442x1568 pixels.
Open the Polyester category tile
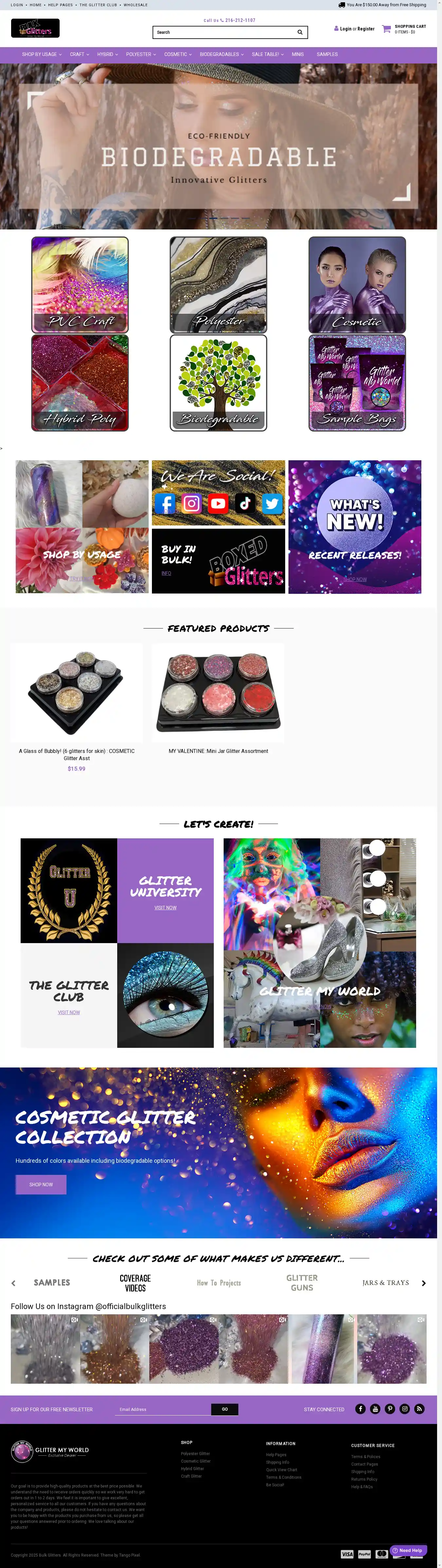[x=218, y=284]
